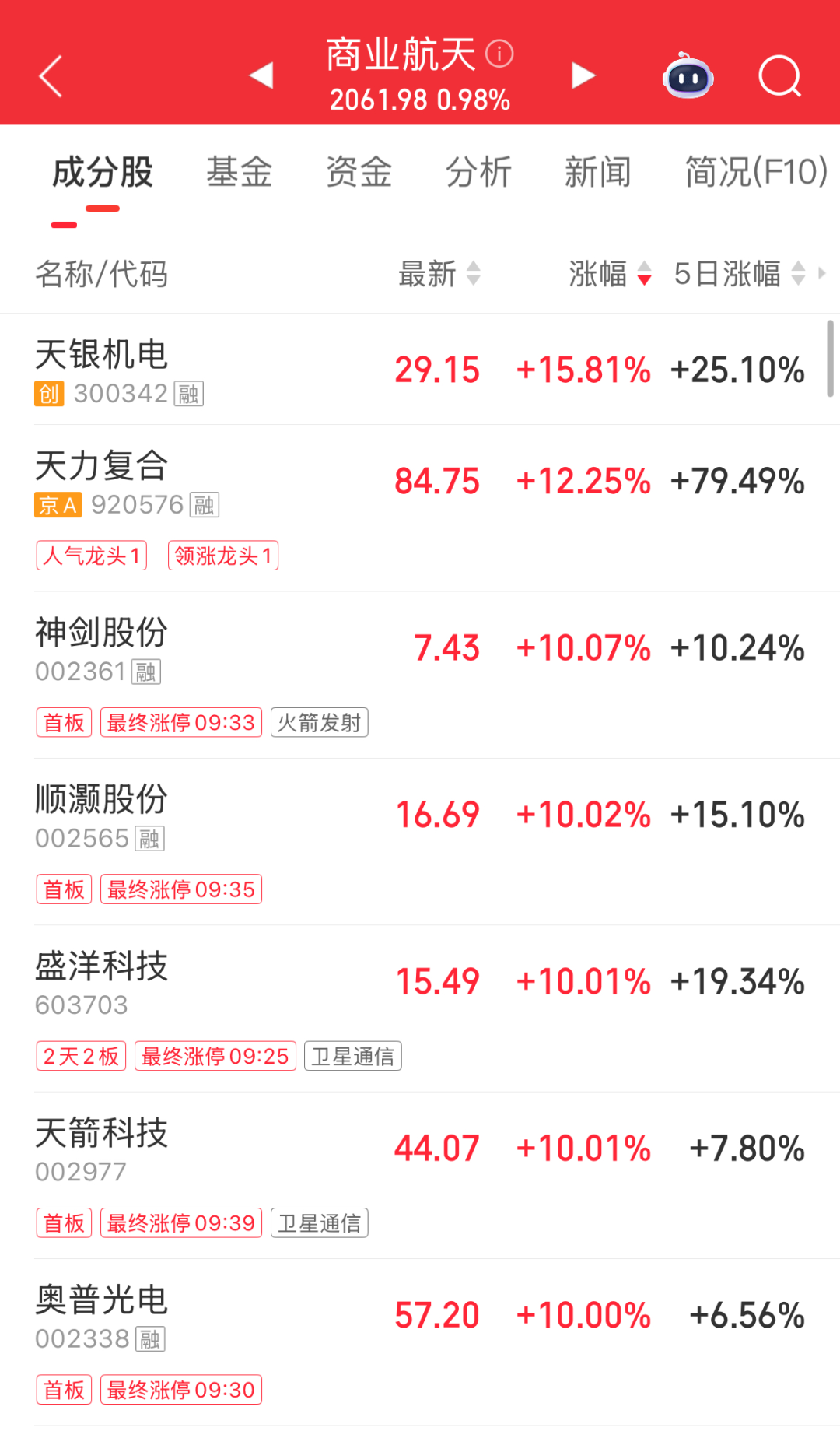The width and height of the screenshot is (840, 1438).
Task: Click the index quote showing 2061.98 0.98%
Action: 418,99
